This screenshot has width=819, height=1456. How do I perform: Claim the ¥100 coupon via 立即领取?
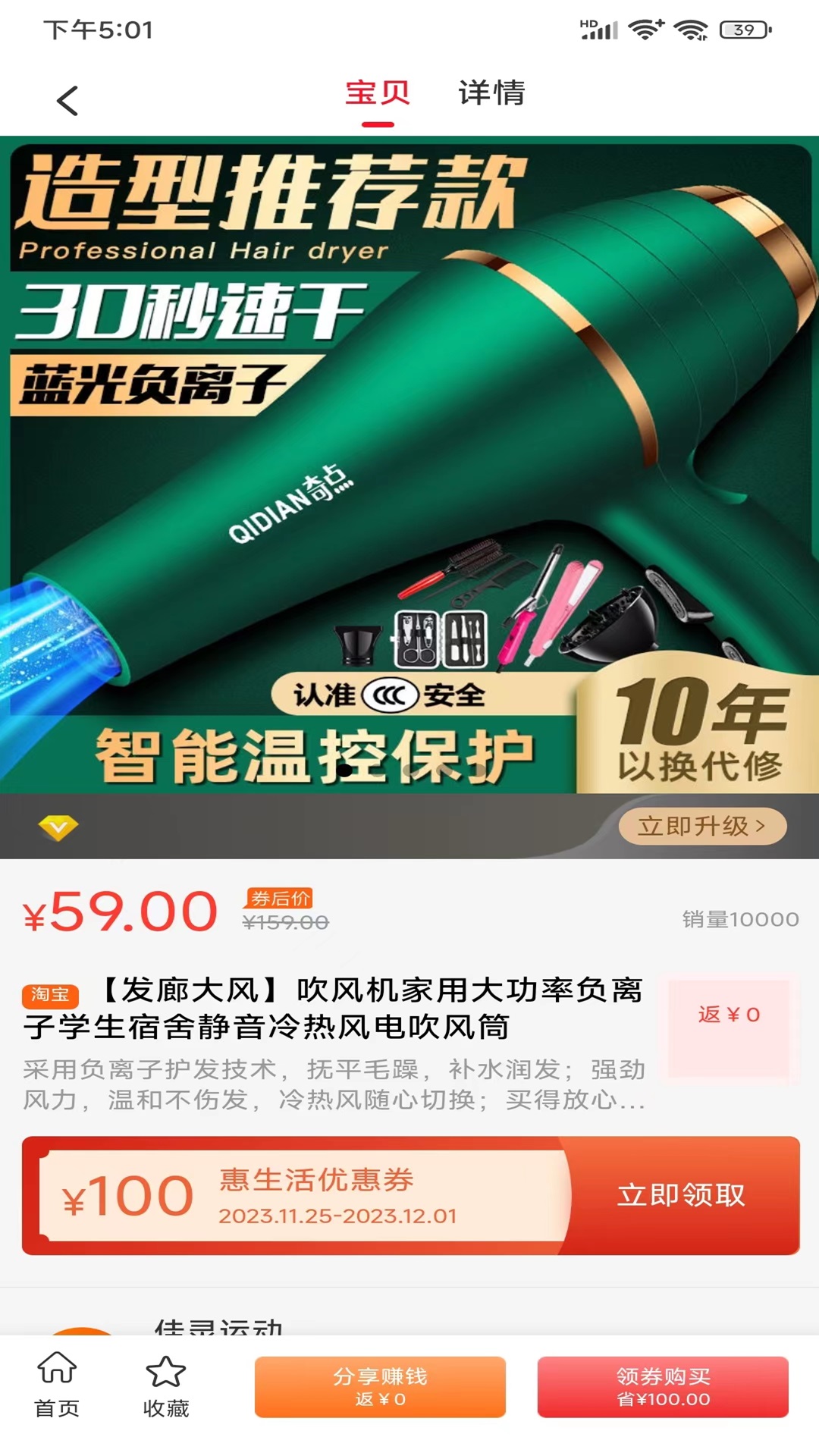point(681,1195)
